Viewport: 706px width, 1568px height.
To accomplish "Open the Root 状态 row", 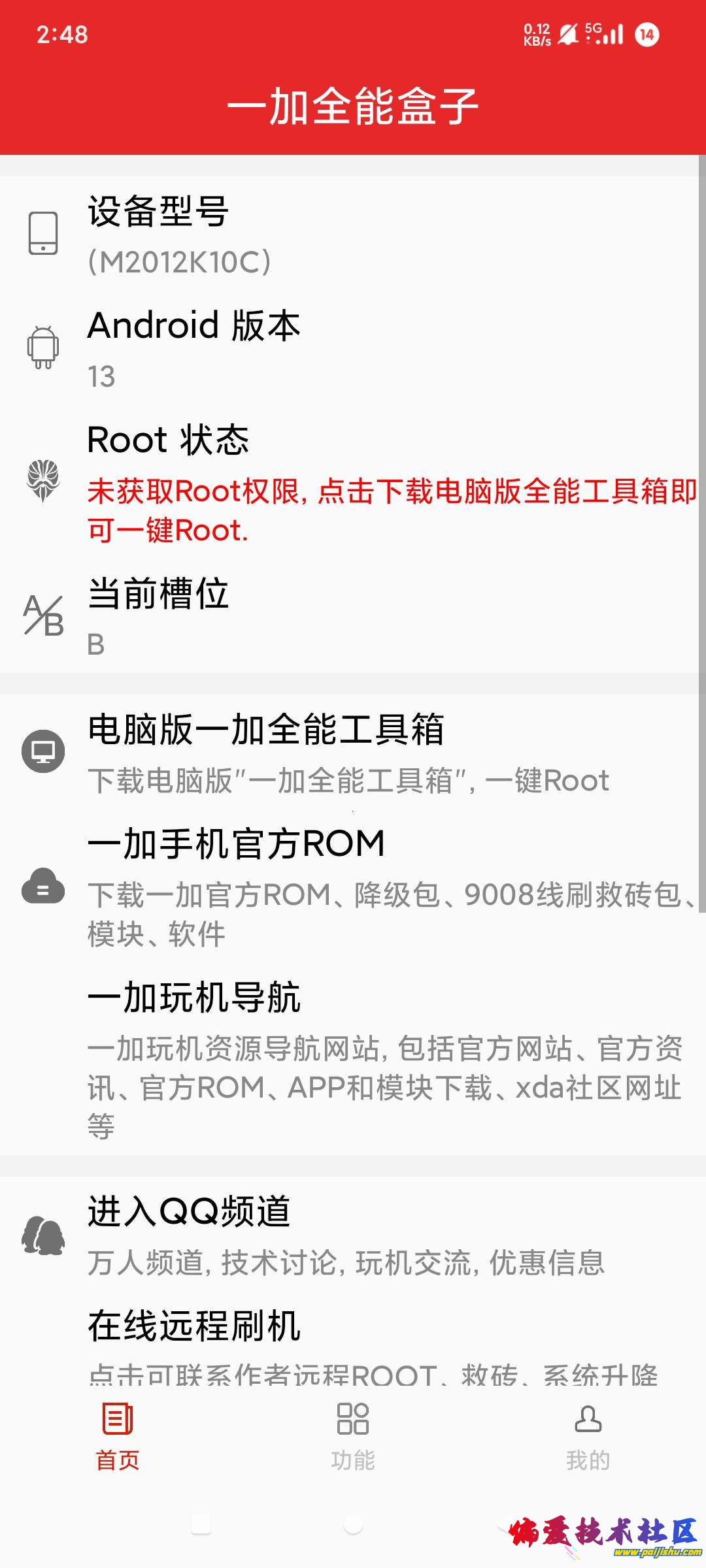I will 353,482.
